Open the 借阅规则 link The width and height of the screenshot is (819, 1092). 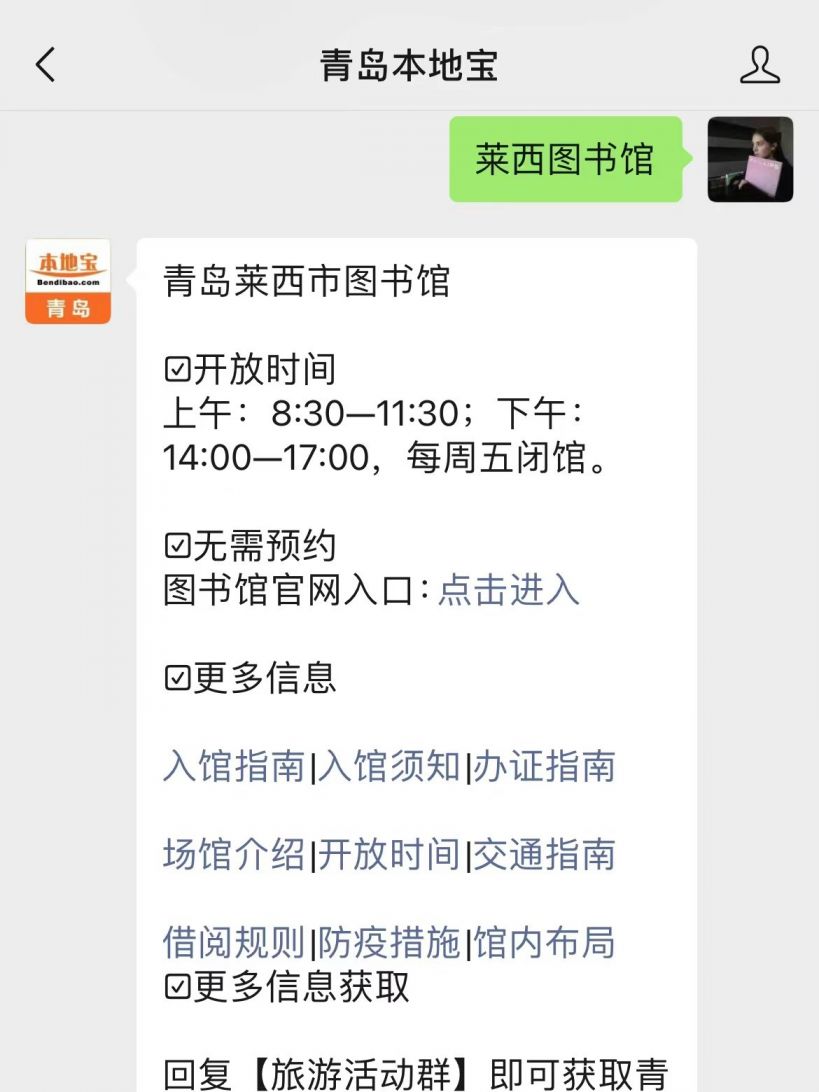point(234,942)
